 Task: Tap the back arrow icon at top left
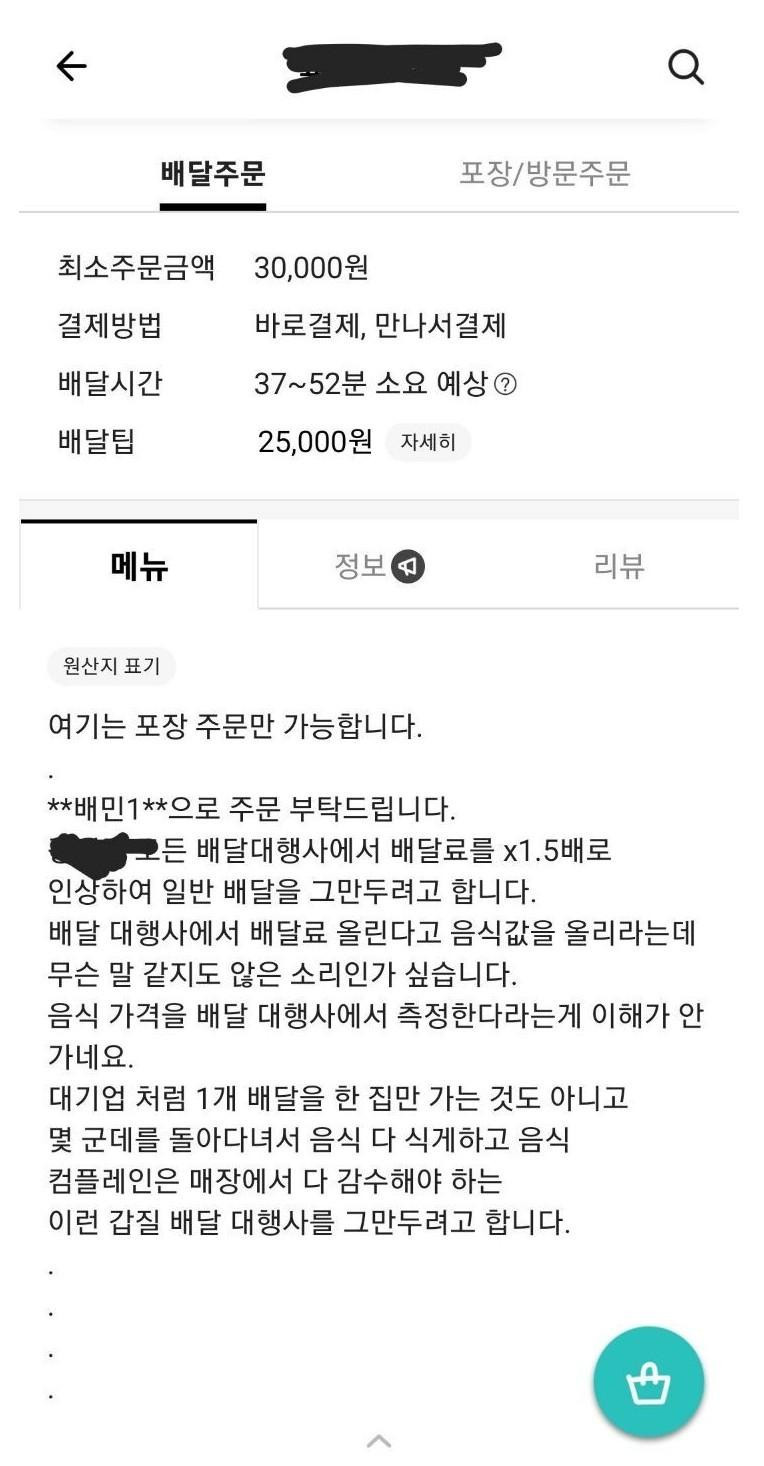70,66
